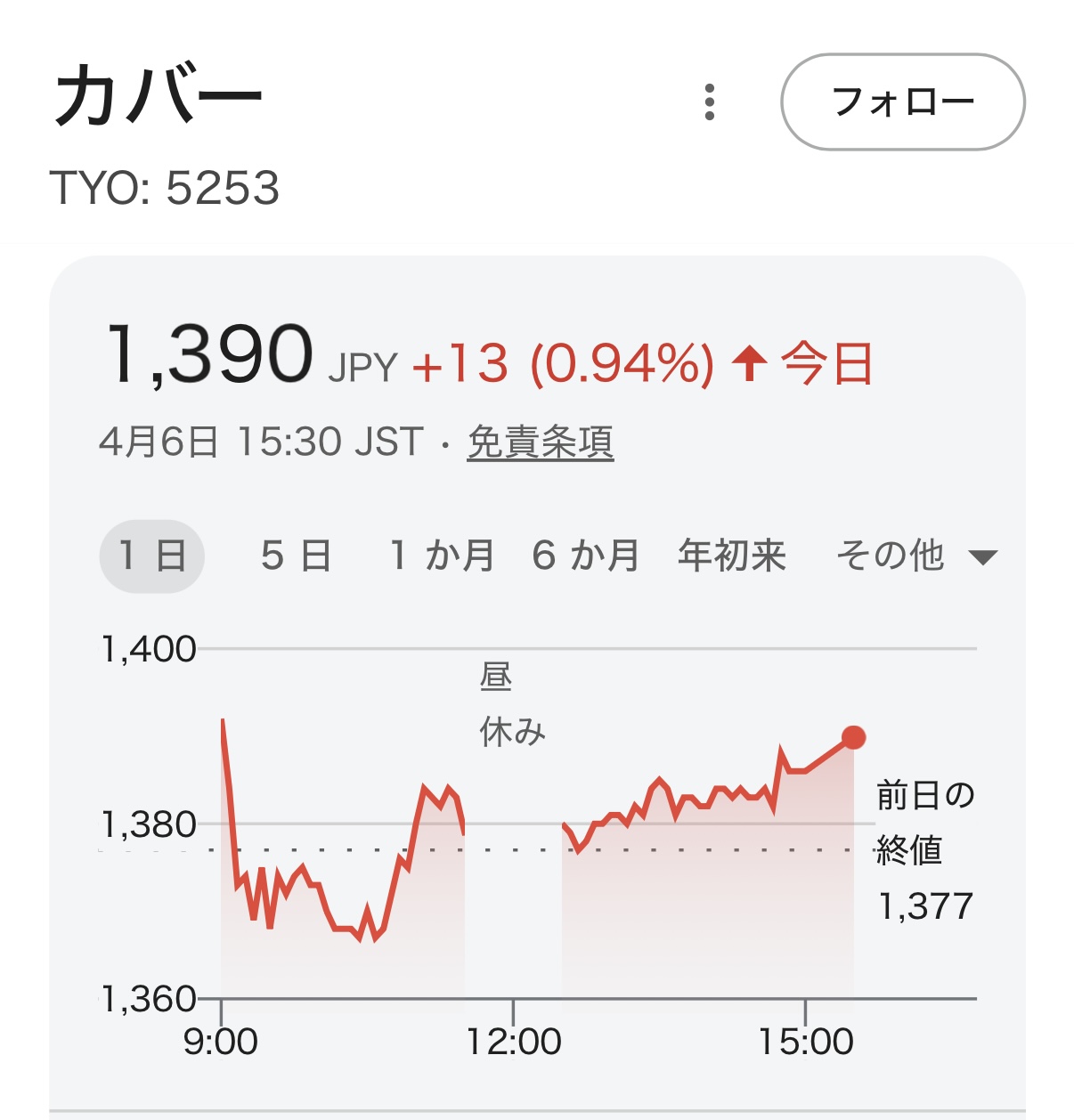Expand the その他 range dropdown
The width and height of the screenshot is (1074, 1120).
(x=915, y=556)
